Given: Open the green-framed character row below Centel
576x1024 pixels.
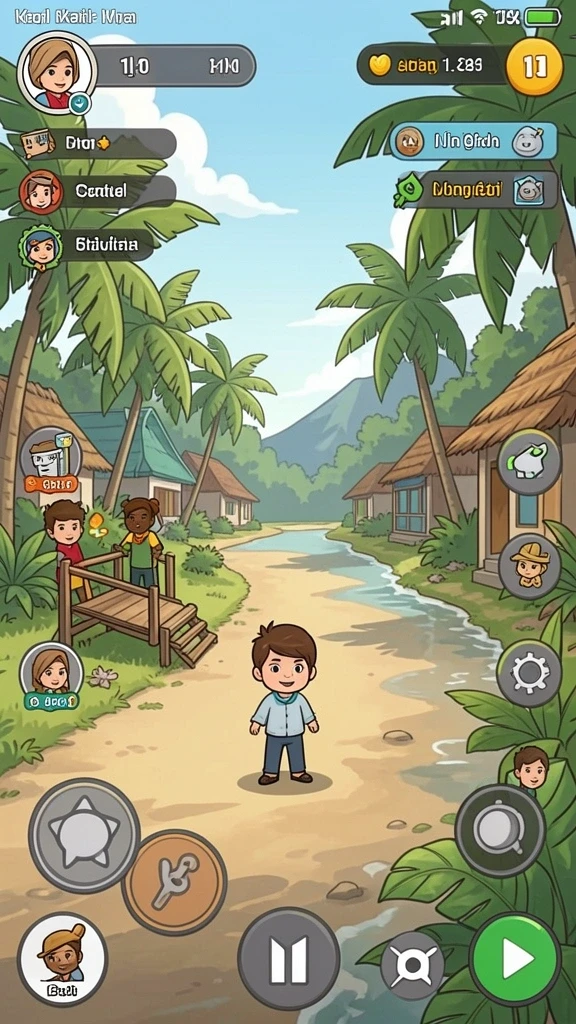Looking at the screenshot, I should 86,246.
